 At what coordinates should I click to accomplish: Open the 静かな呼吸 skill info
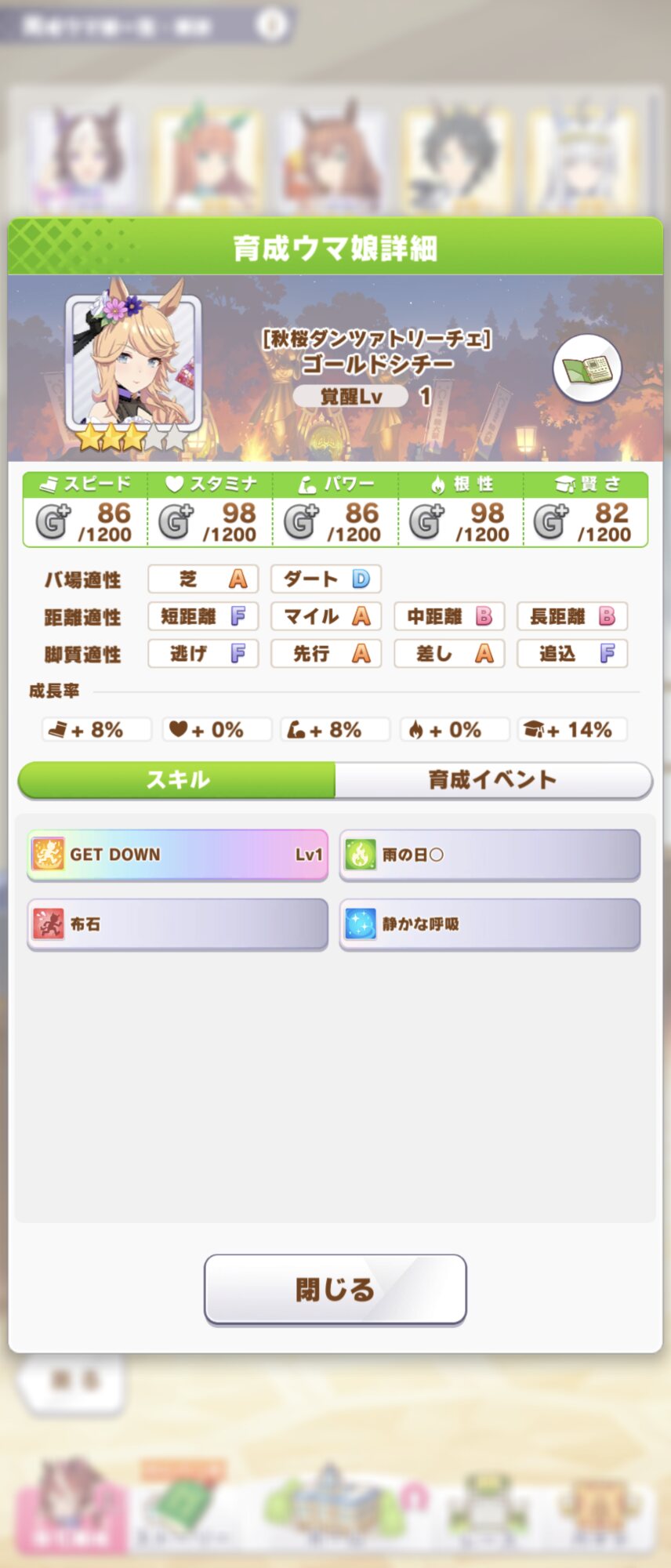pos(490,924)
